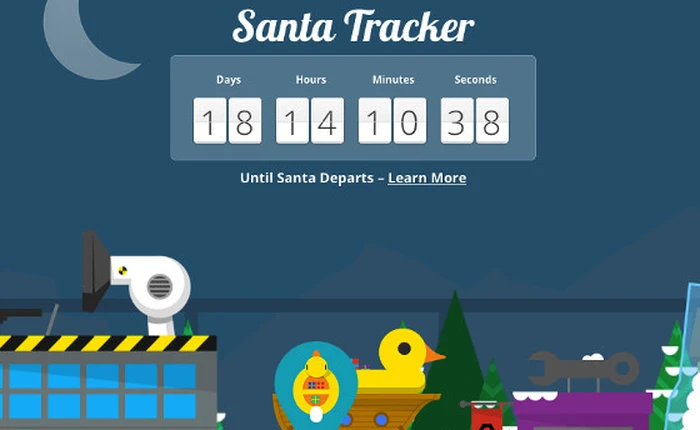
Task: Open the Learn More link
Action: tap(427, 178)
